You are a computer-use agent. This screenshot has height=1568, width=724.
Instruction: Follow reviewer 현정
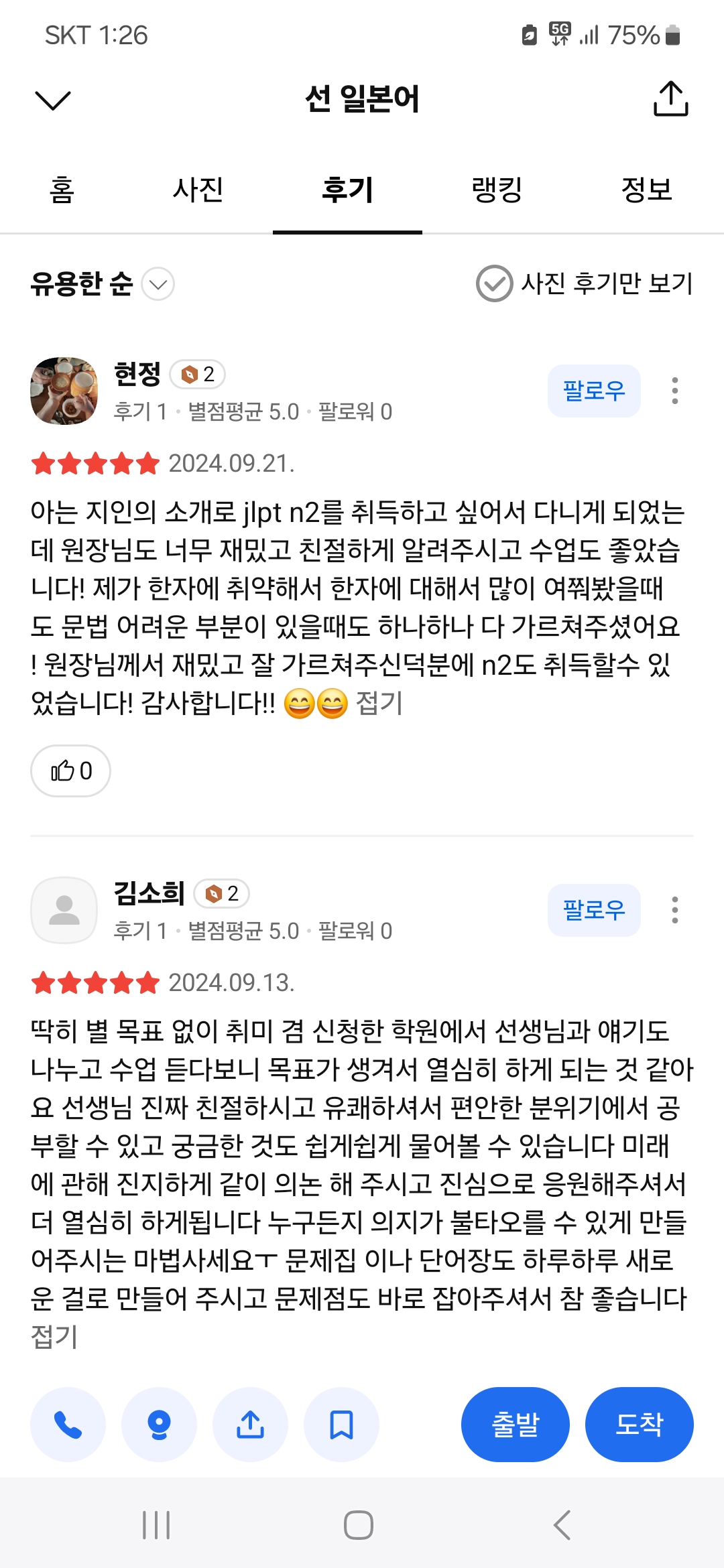tap(593, 391)
